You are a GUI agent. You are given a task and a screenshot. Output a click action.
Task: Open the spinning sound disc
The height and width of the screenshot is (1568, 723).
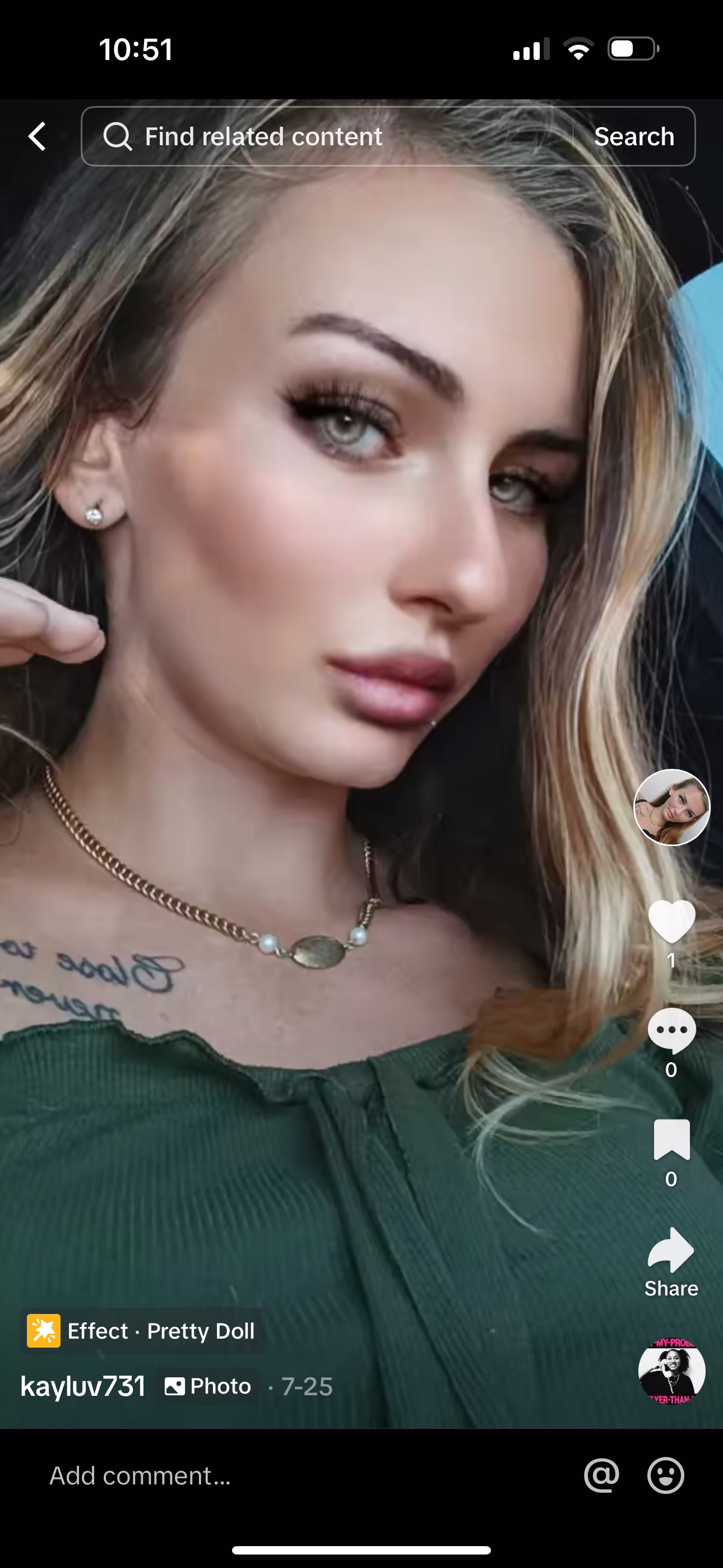[x=671, y=1371]
